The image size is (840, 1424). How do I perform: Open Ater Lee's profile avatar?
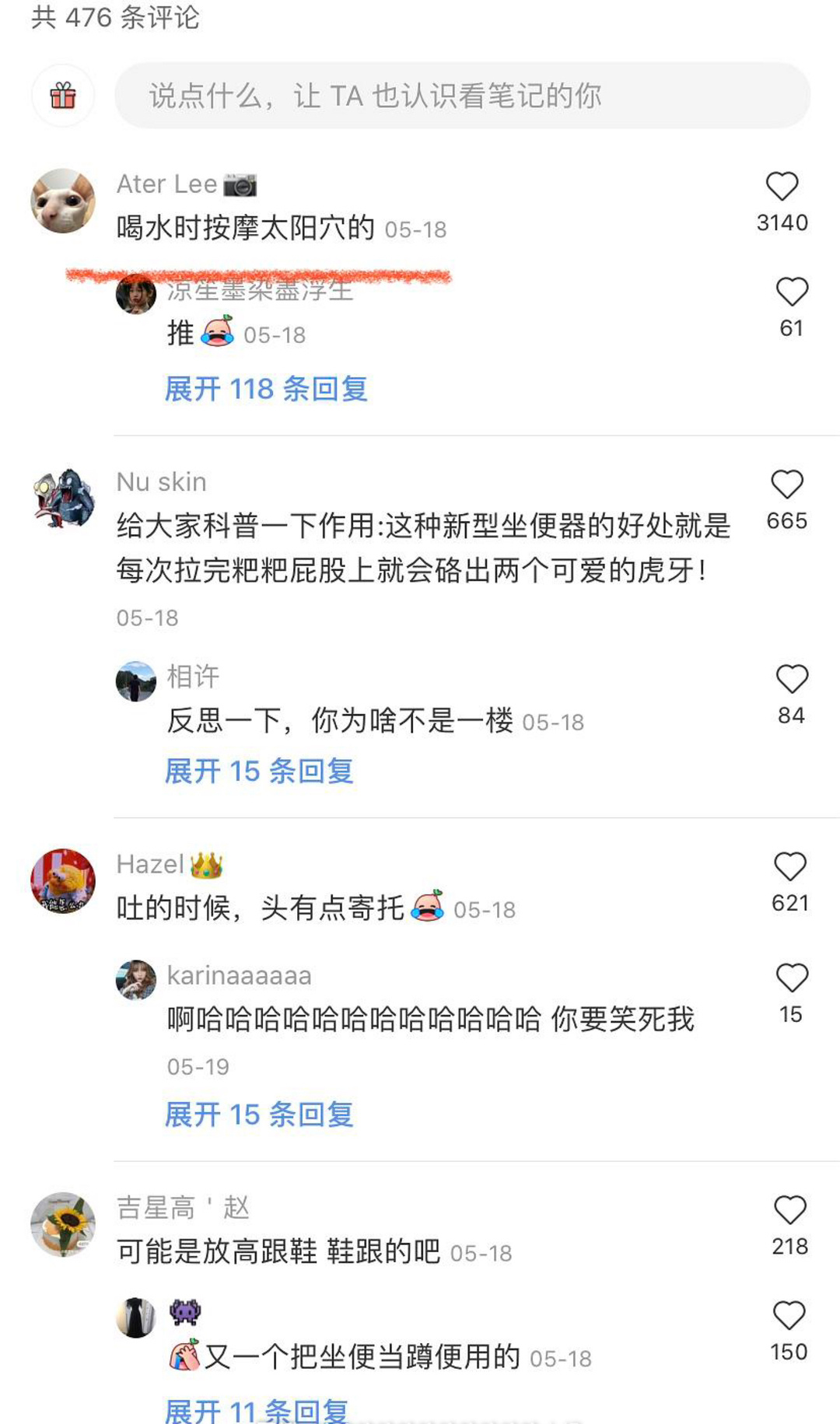63,201
